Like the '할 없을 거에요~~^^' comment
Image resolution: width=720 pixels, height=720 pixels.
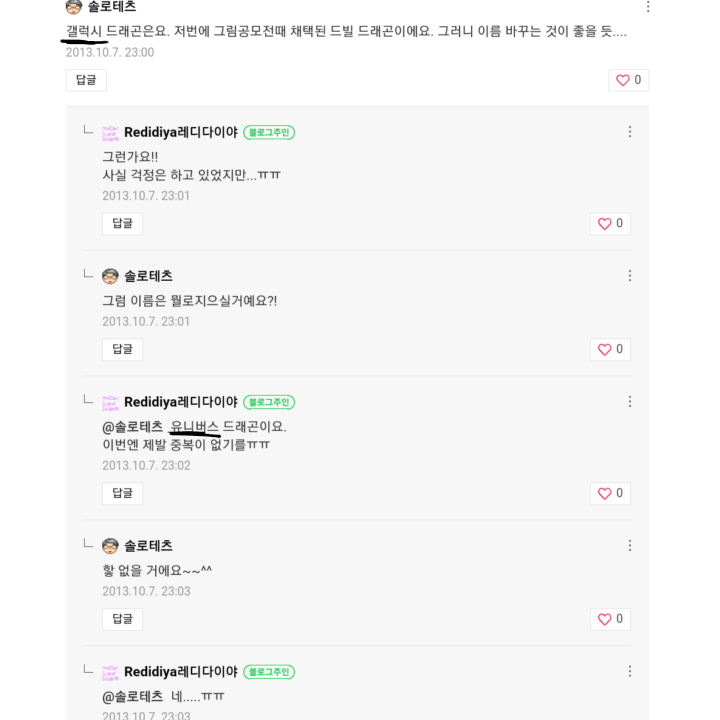[610, 619]
